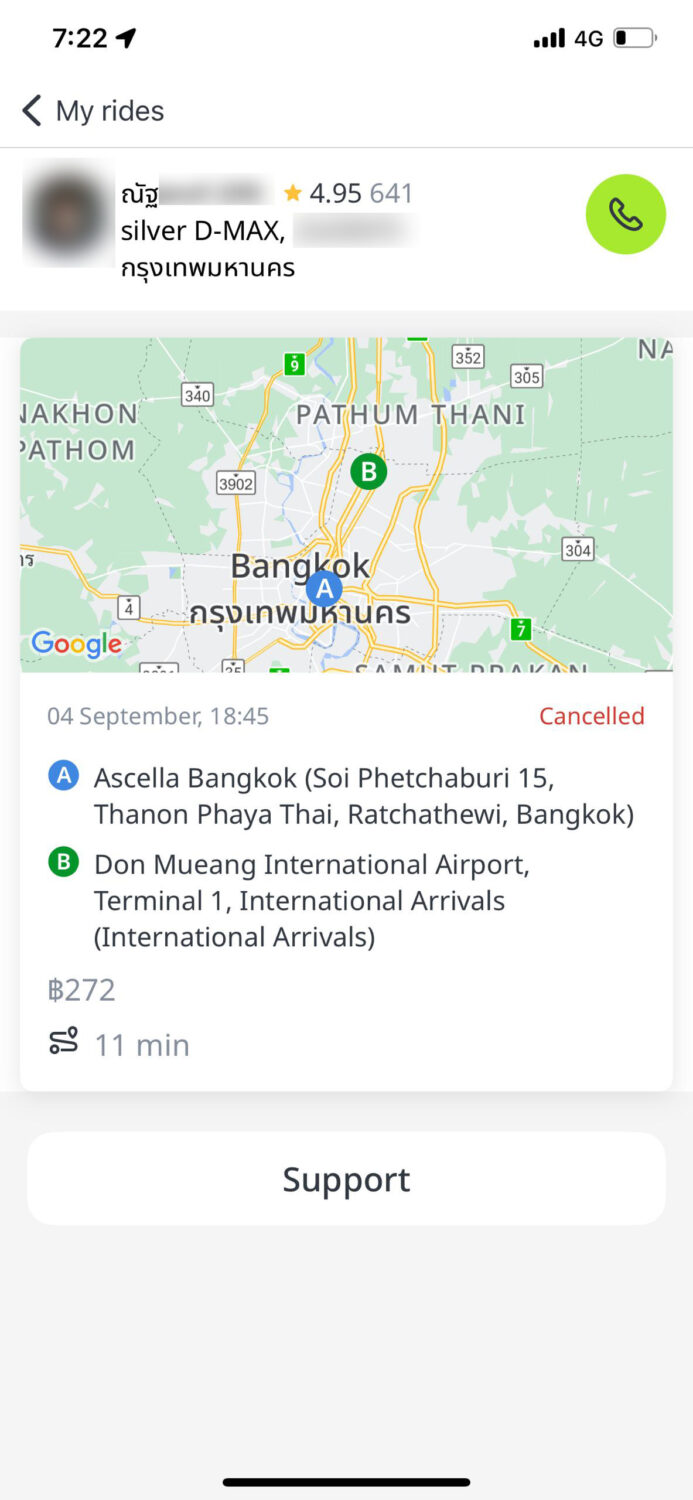Open the route map thumbnail
The height and width of the screenshot is (1500, 693).
[x=346, y=504]
